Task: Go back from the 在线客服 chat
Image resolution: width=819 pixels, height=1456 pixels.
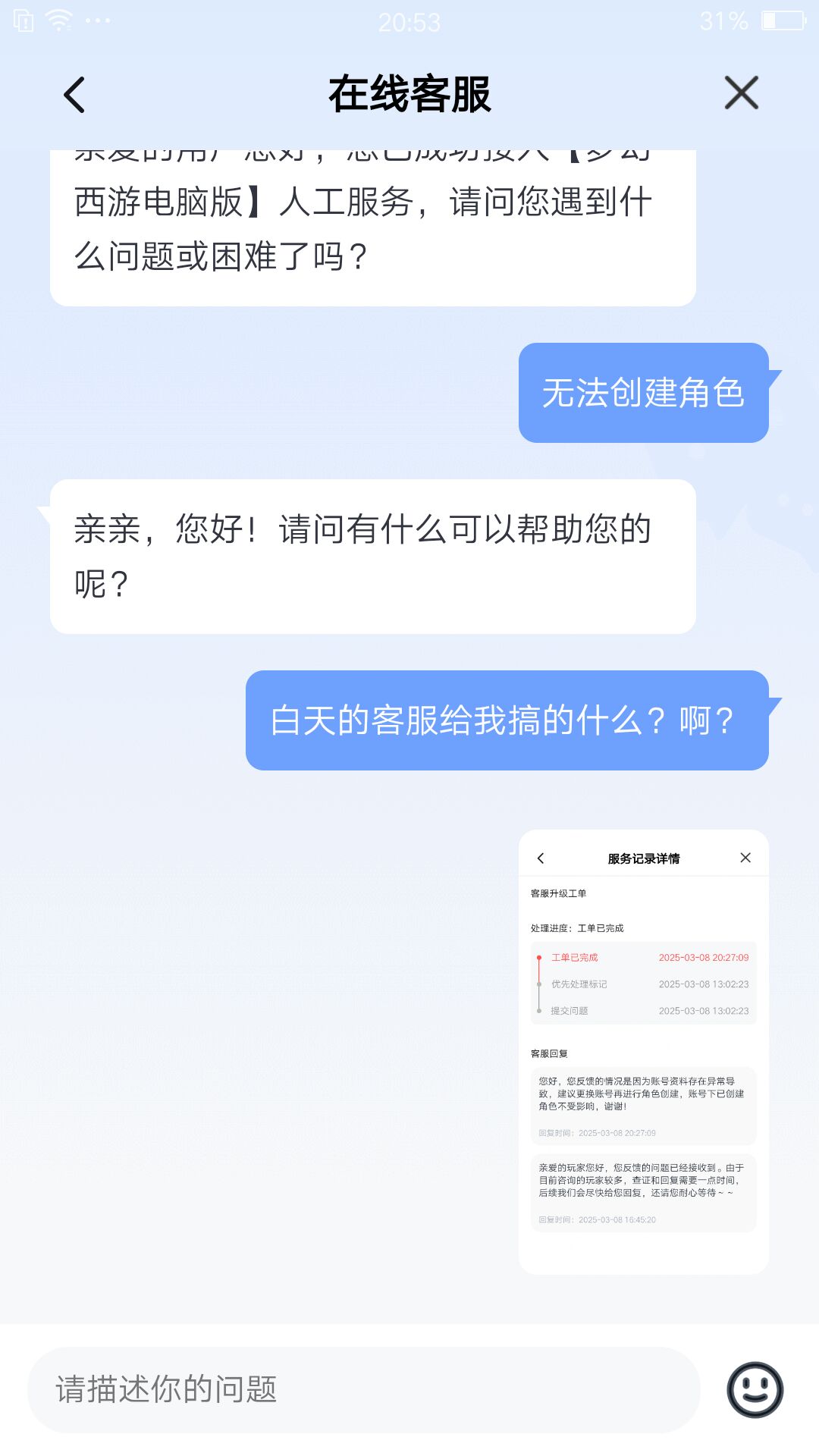Action: 74,95
